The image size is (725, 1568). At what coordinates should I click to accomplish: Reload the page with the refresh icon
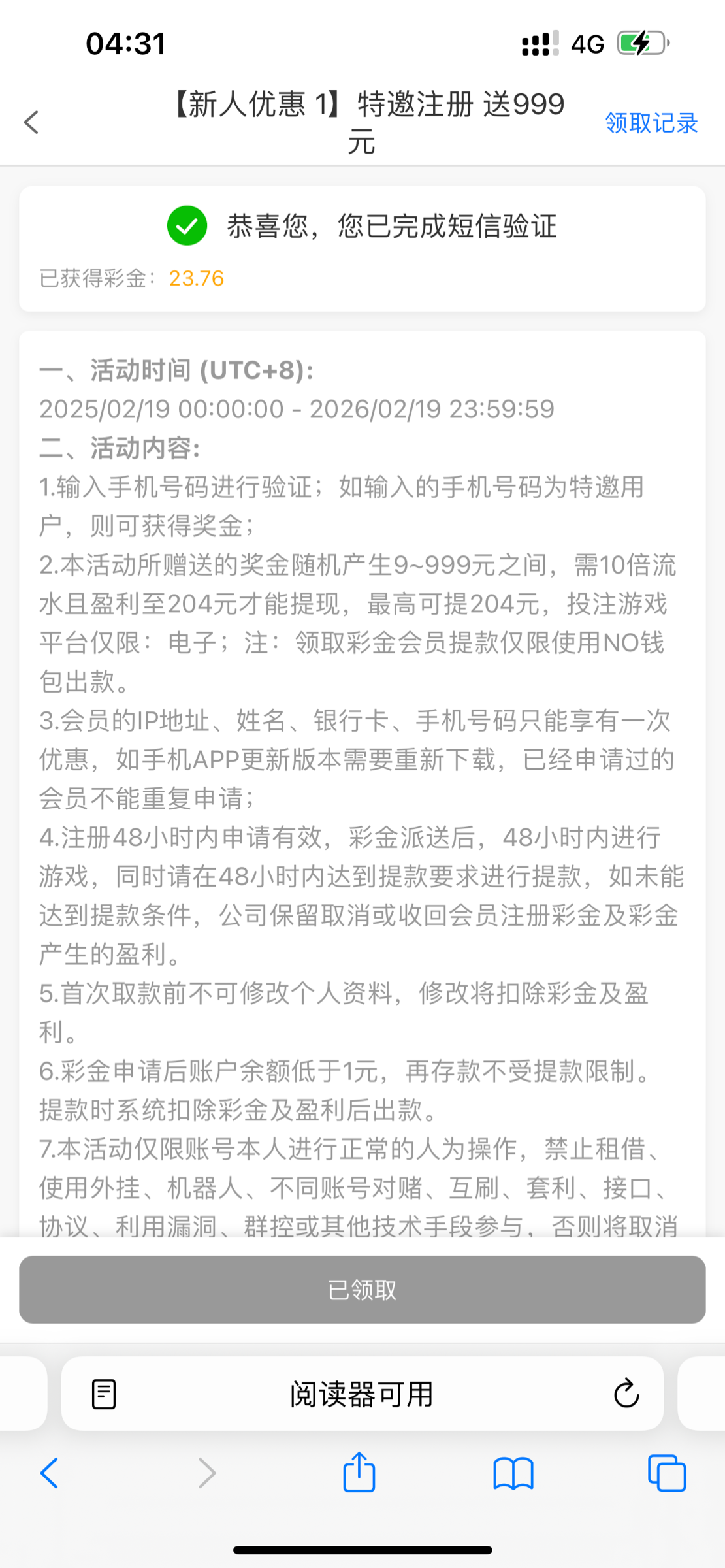[x=626, y=1393]
